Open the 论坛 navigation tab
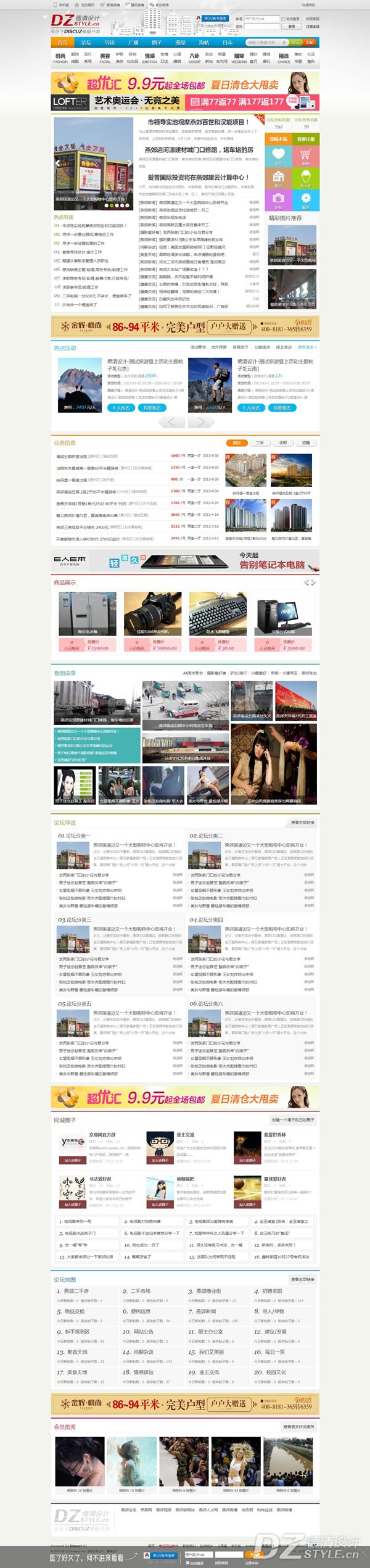This screenshot has width=370, height=1568. tap(86, 43)
